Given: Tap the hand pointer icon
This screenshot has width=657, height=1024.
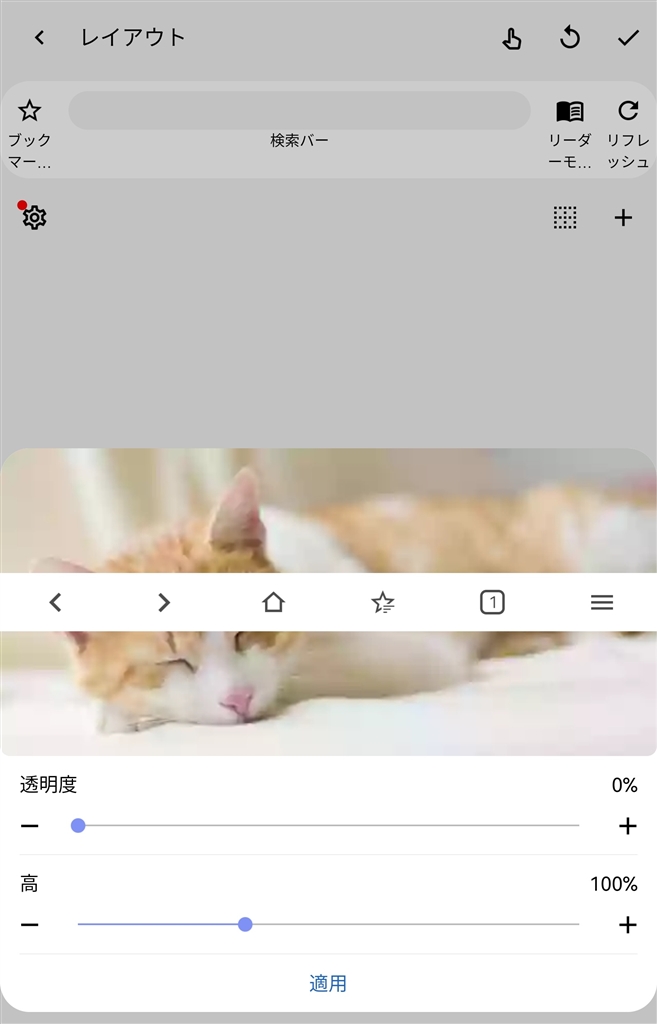Looking at the screenshot, I should tap(511, 39).
